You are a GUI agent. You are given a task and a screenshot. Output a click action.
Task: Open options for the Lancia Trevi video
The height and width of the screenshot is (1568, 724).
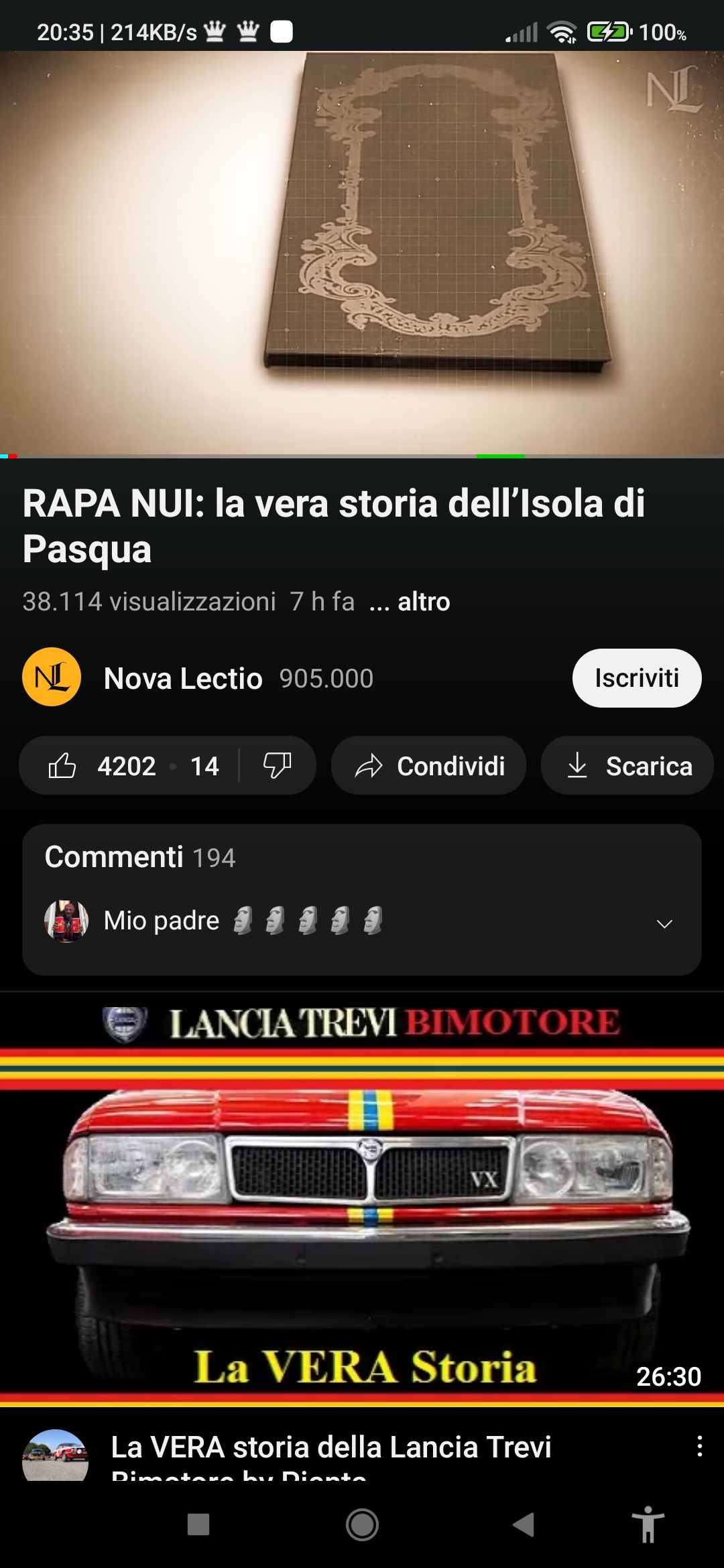[x=699, y=1446]
